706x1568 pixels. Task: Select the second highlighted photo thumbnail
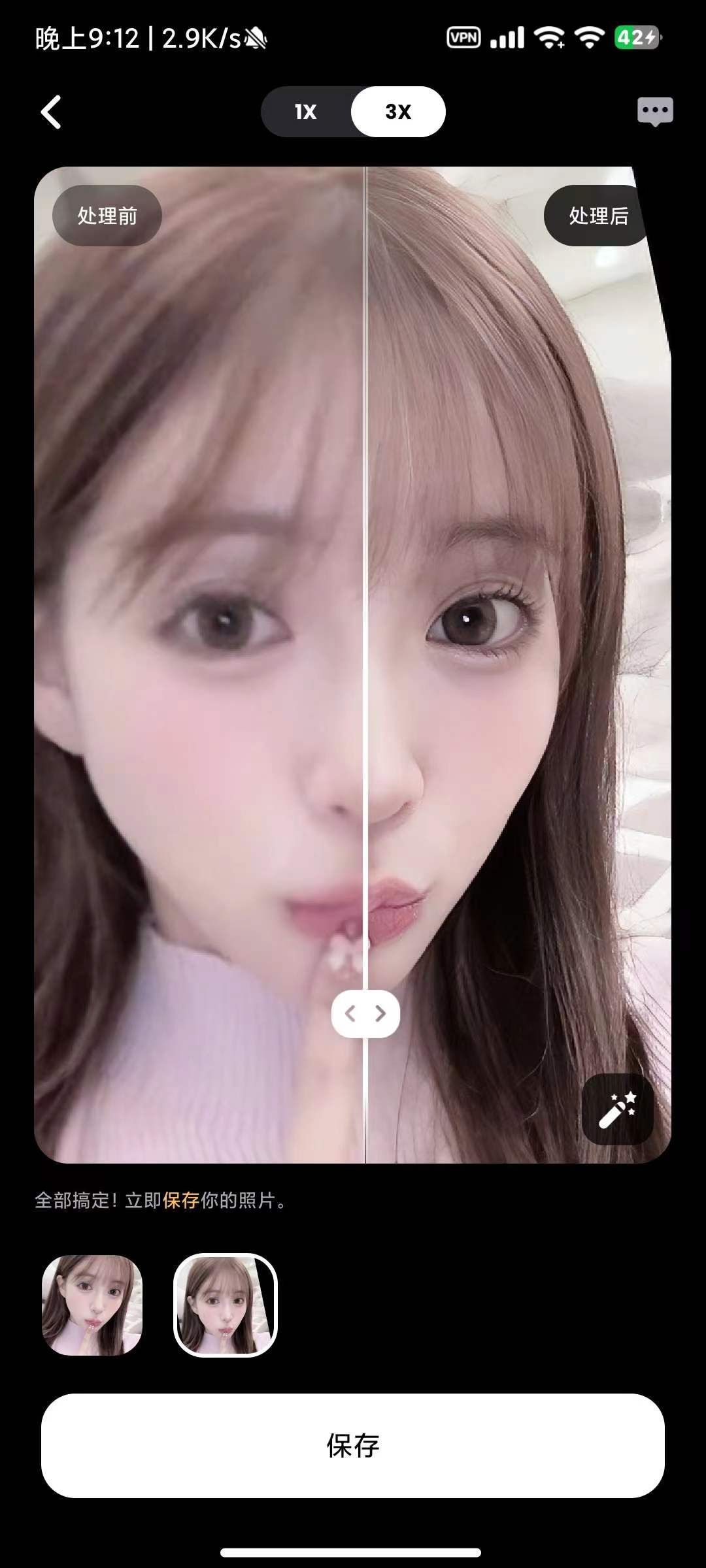(226, 1305)
